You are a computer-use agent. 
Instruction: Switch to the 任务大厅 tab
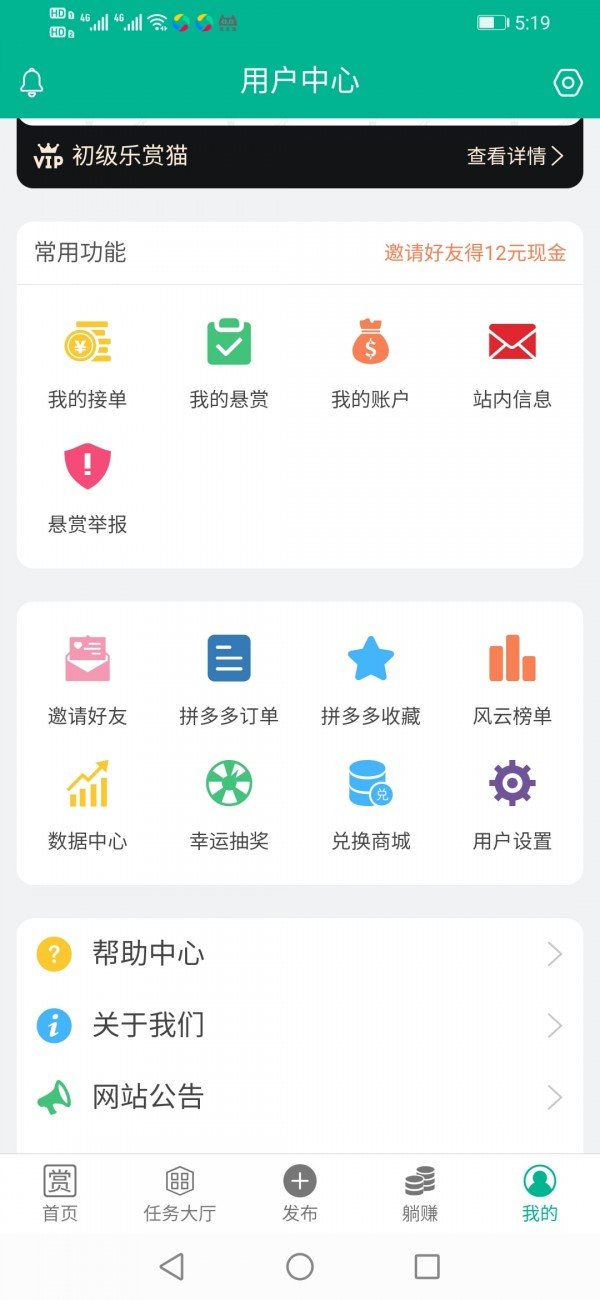180,1194
